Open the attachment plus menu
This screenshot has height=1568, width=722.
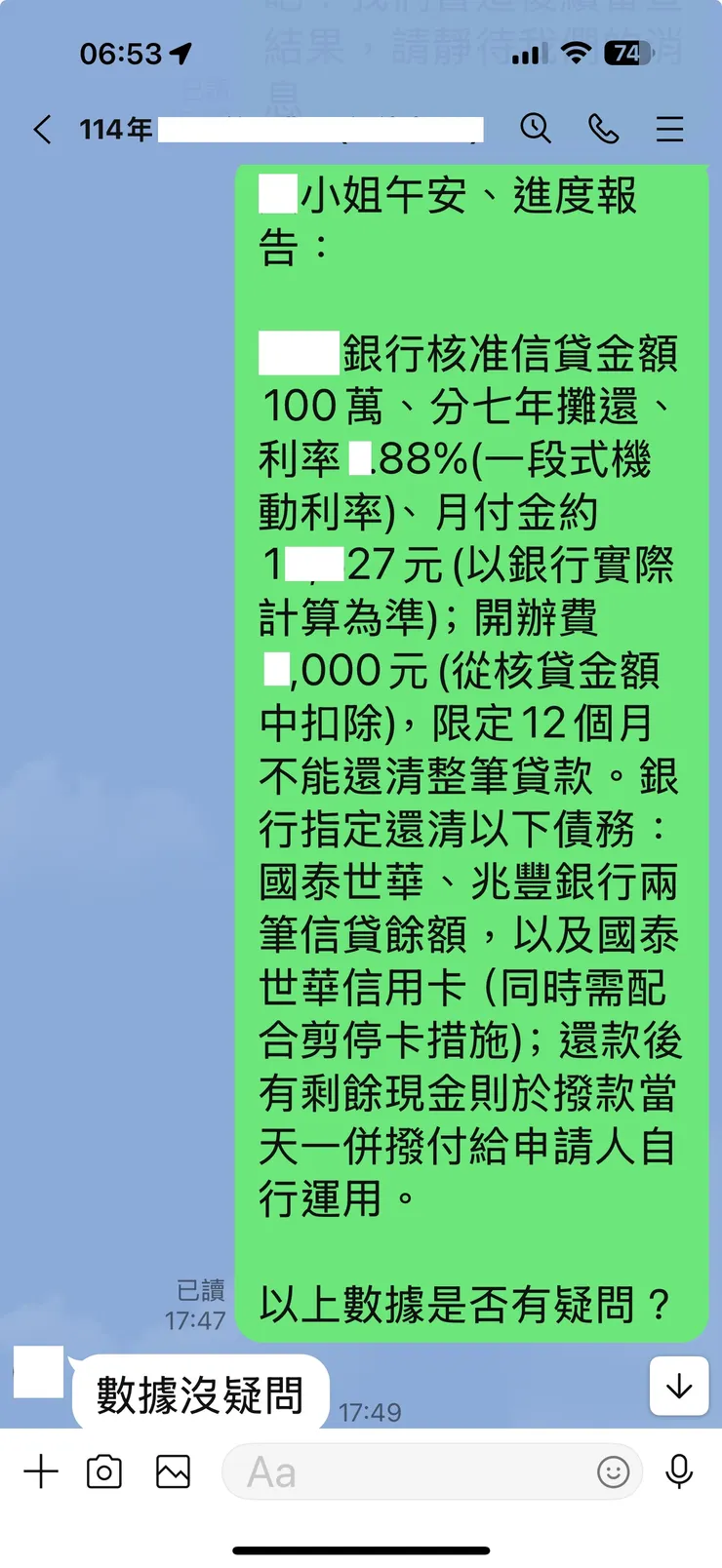[x=41, y=1472]
